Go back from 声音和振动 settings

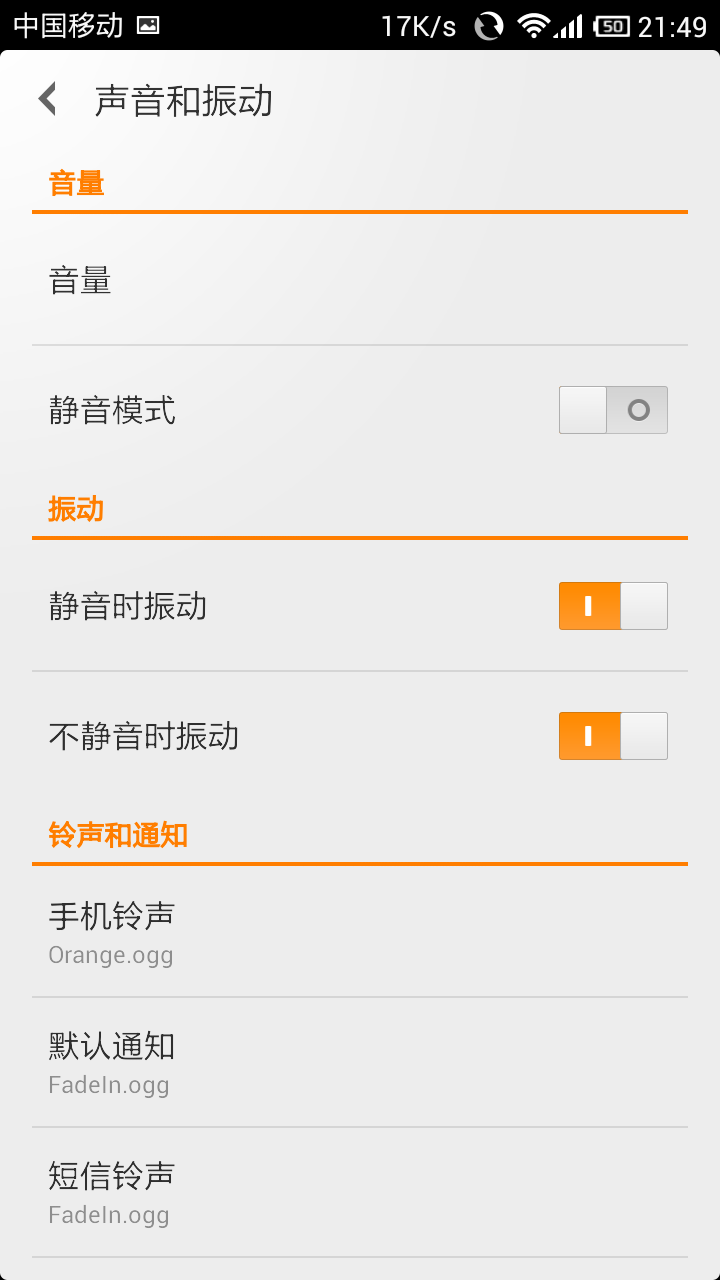pyautogui.click(x=47, y=100)
